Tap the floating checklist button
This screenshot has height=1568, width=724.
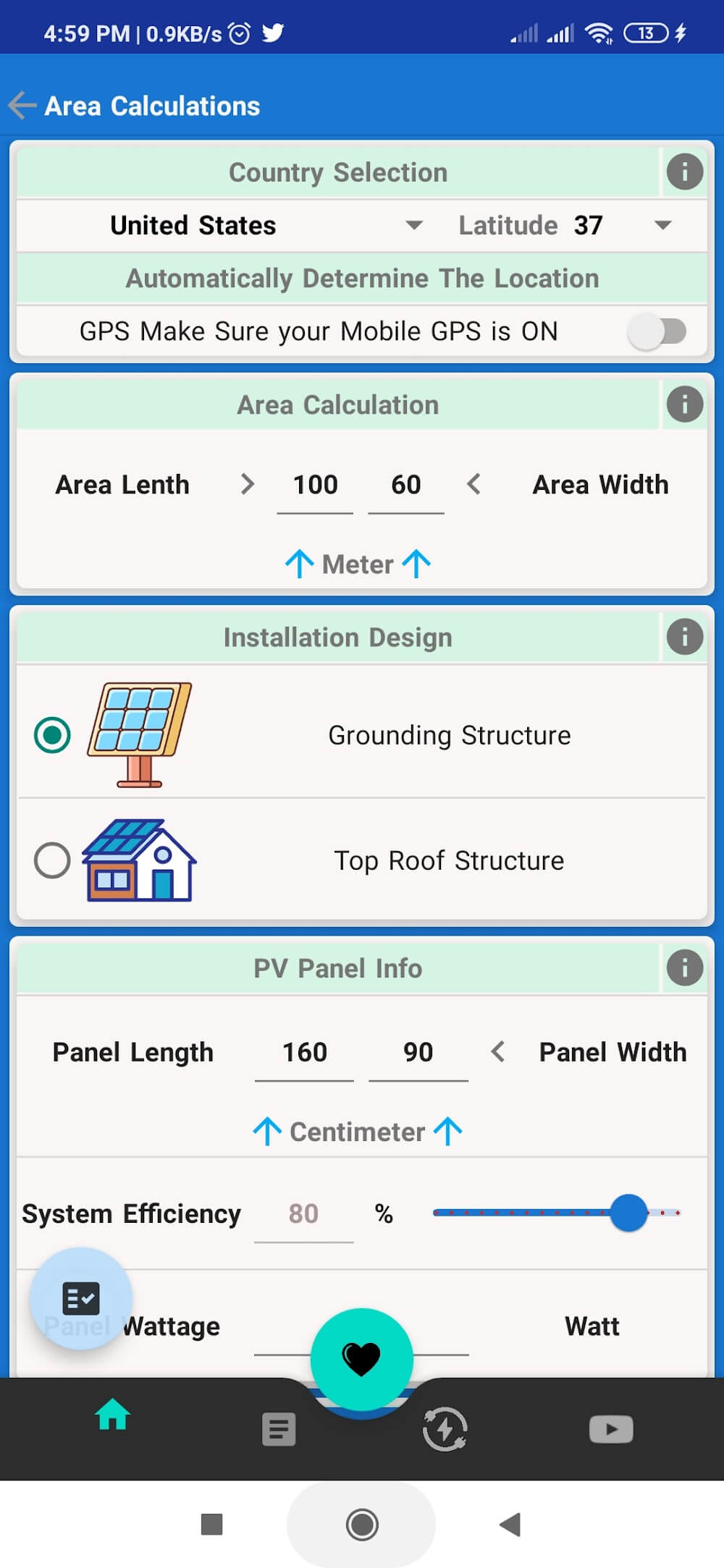[80, 1298]
